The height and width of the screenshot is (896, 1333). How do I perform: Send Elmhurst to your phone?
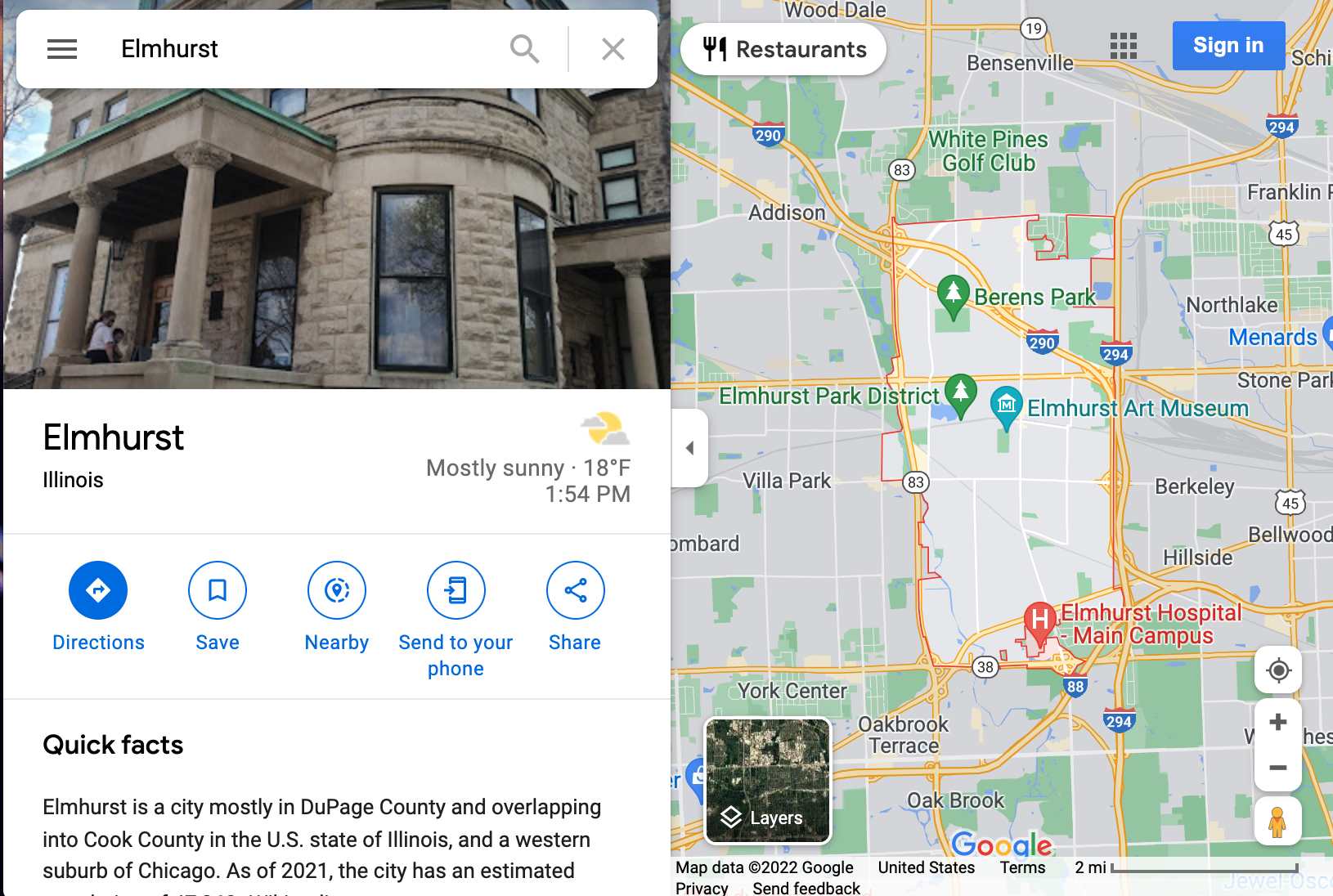[x=456, y=590]
